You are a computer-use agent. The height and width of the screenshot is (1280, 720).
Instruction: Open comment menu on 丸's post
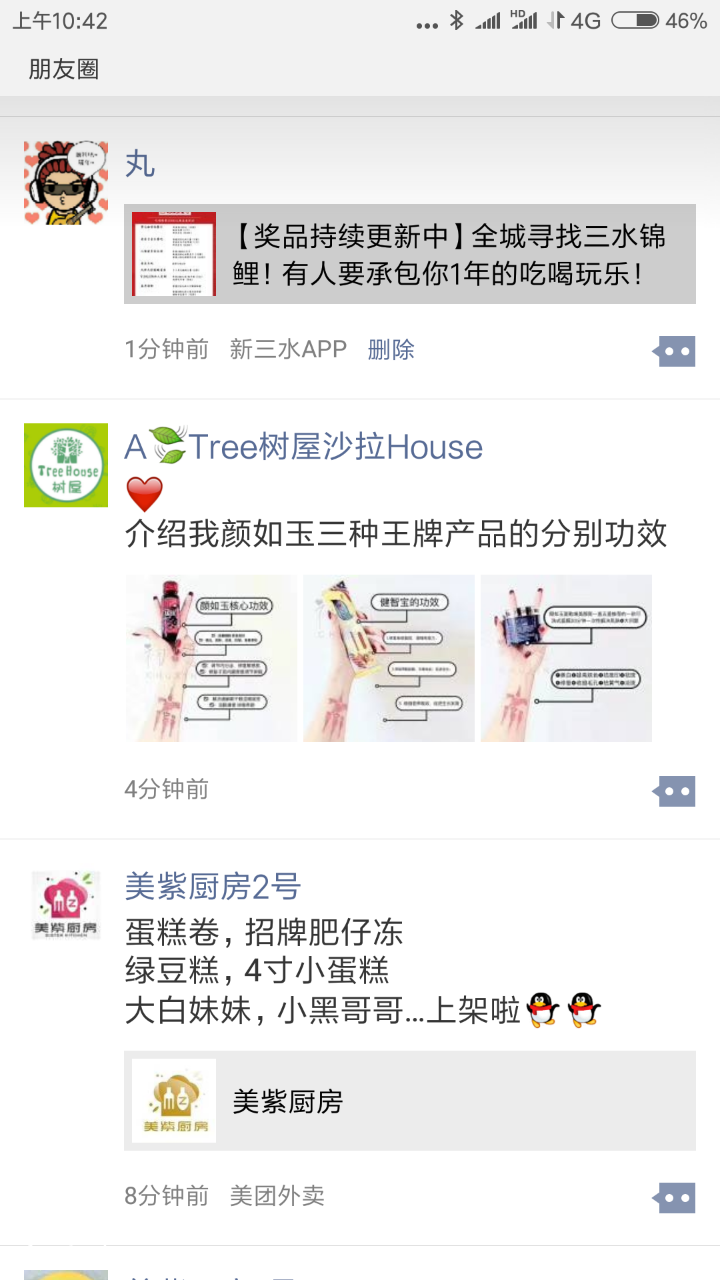click(x=675, y=351)
